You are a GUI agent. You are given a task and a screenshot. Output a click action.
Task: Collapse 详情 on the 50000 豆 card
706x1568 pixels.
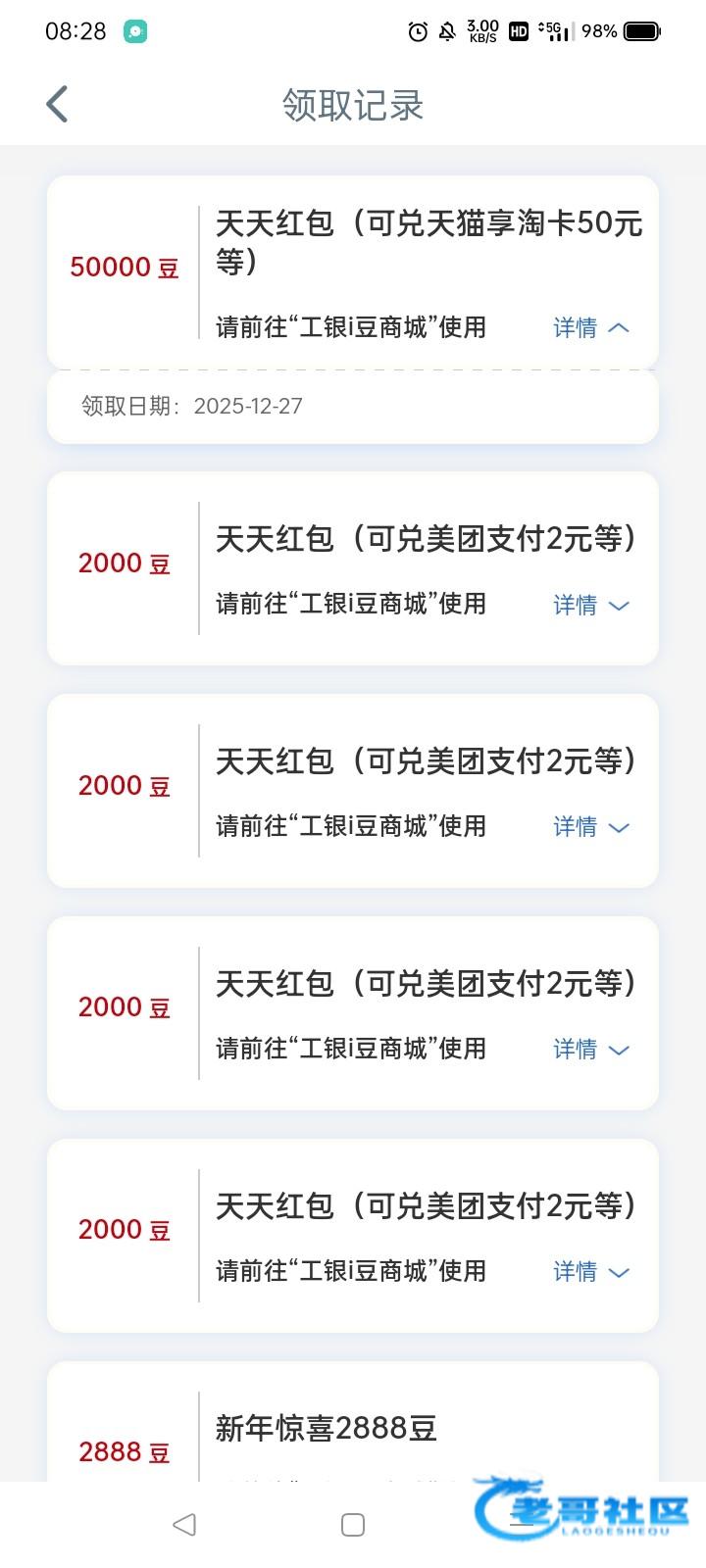[590, 327]
